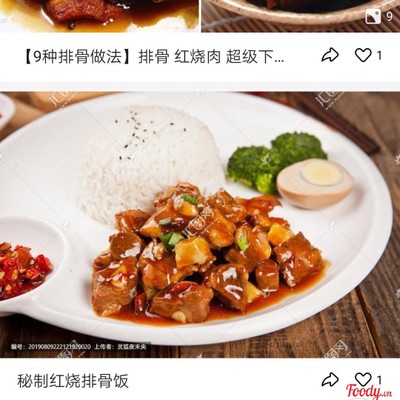Like the 9种排骨做法 post

[363, 55]
